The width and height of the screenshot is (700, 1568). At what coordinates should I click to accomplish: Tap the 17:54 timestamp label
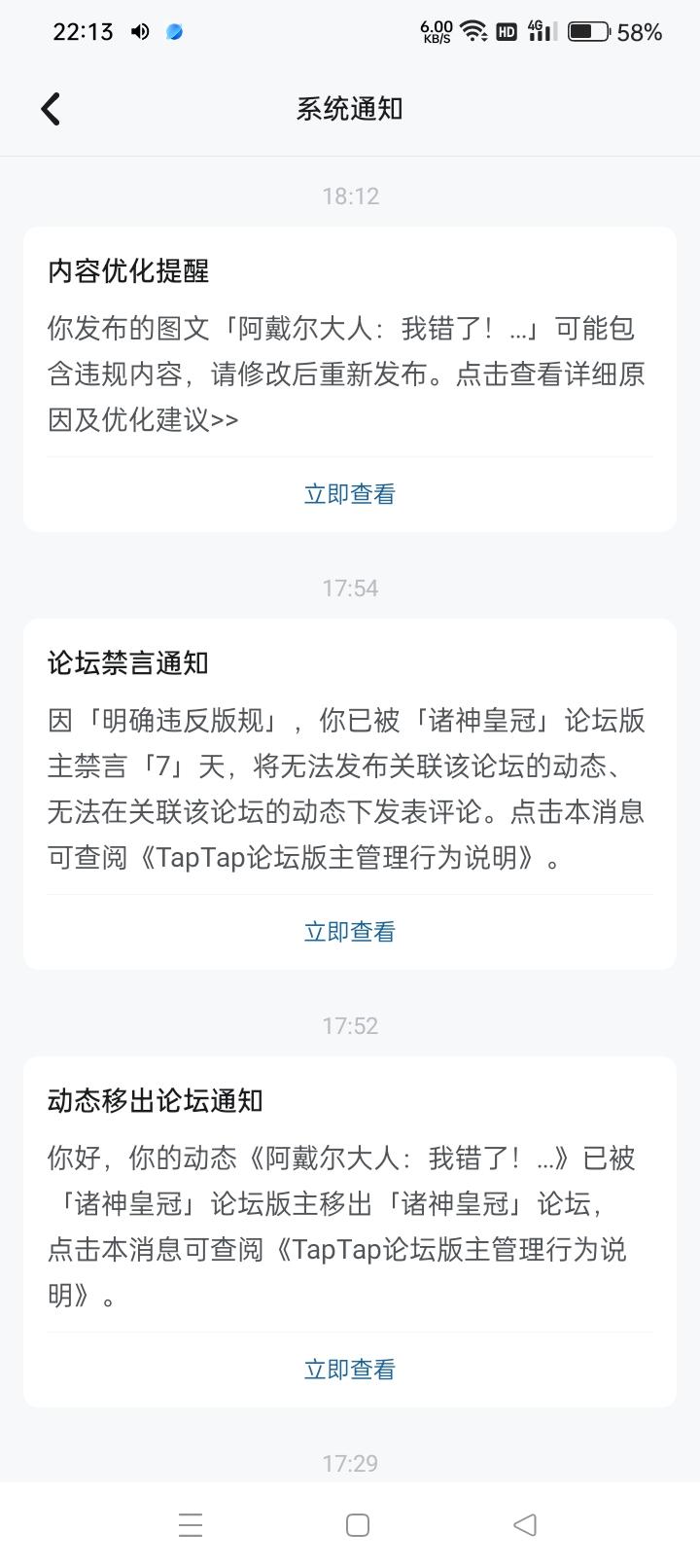(349, 587)
